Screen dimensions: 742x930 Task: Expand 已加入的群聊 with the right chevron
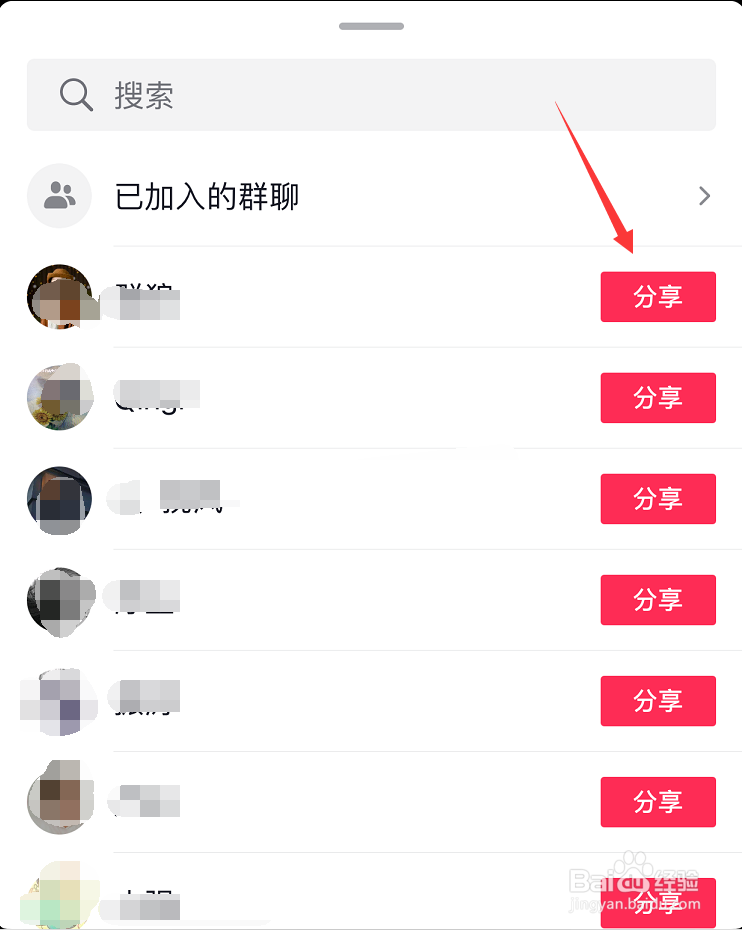click(x=704, y=196)
